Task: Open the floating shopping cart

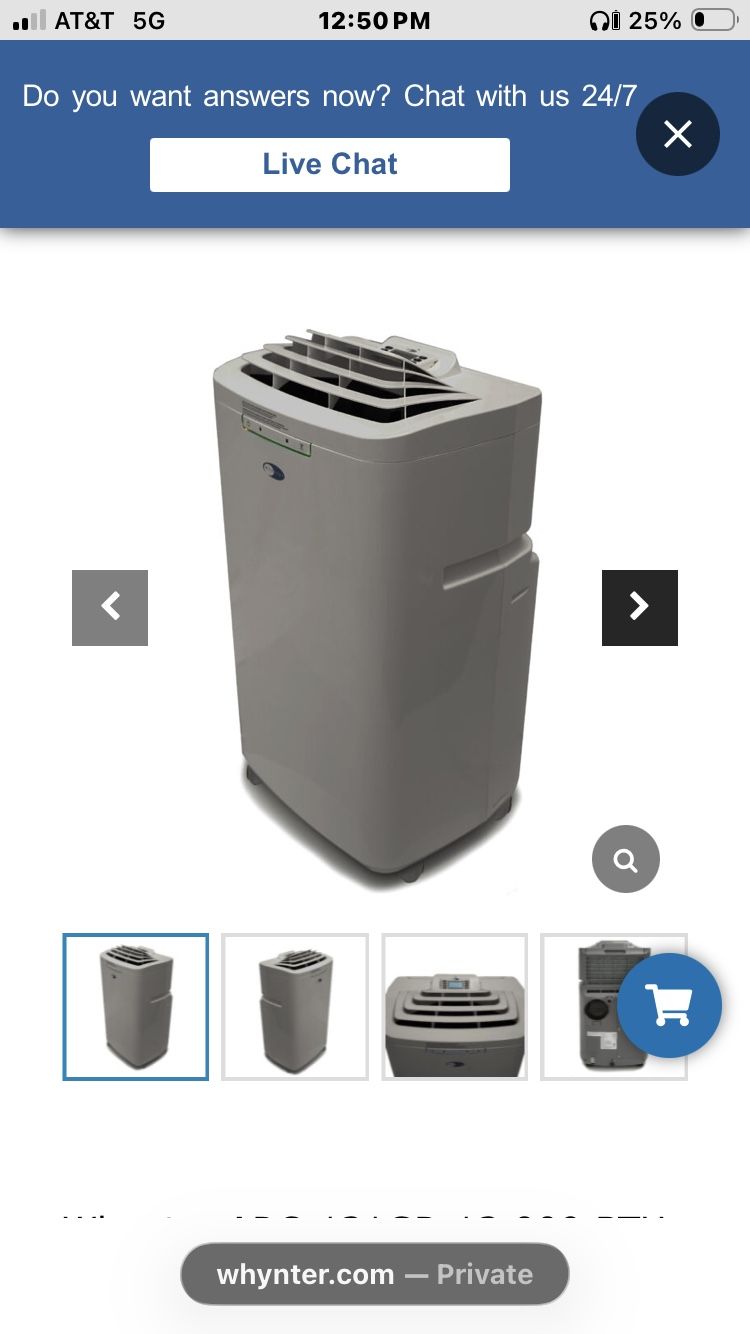Action: click(x=669, y=1005)
